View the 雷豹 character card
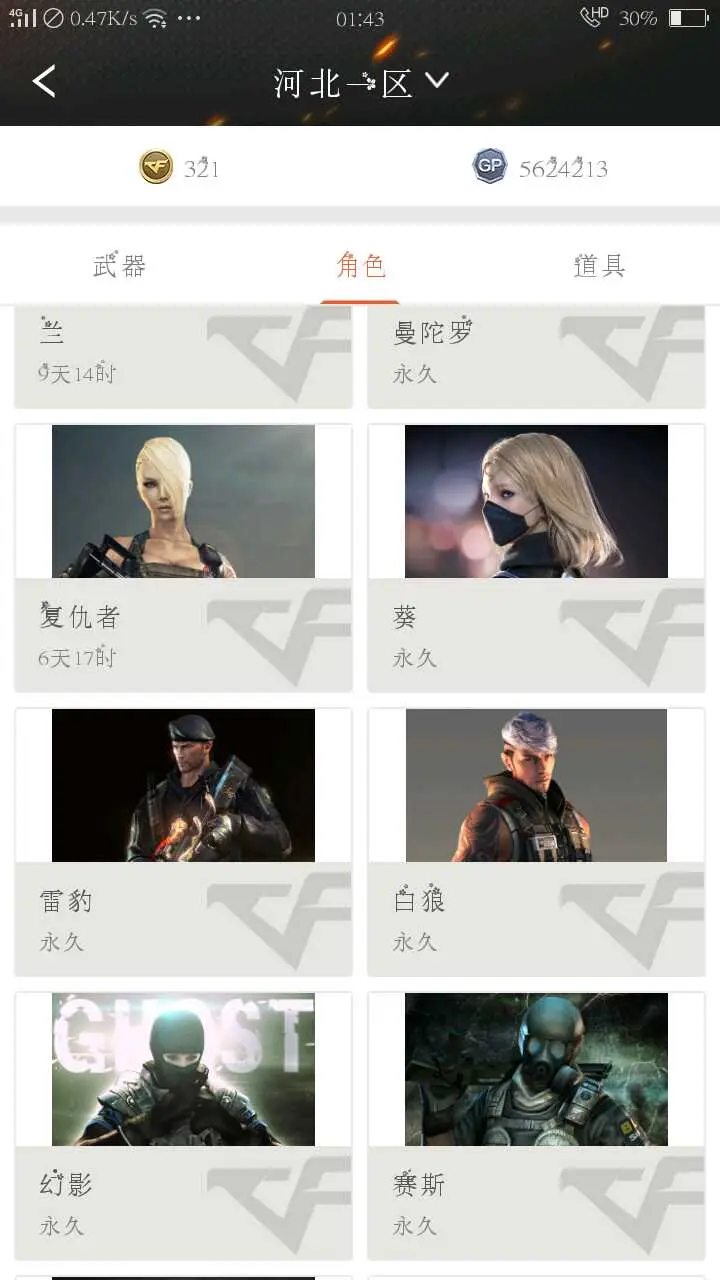This screenshot has width=720, height=1280. [184, 841]
